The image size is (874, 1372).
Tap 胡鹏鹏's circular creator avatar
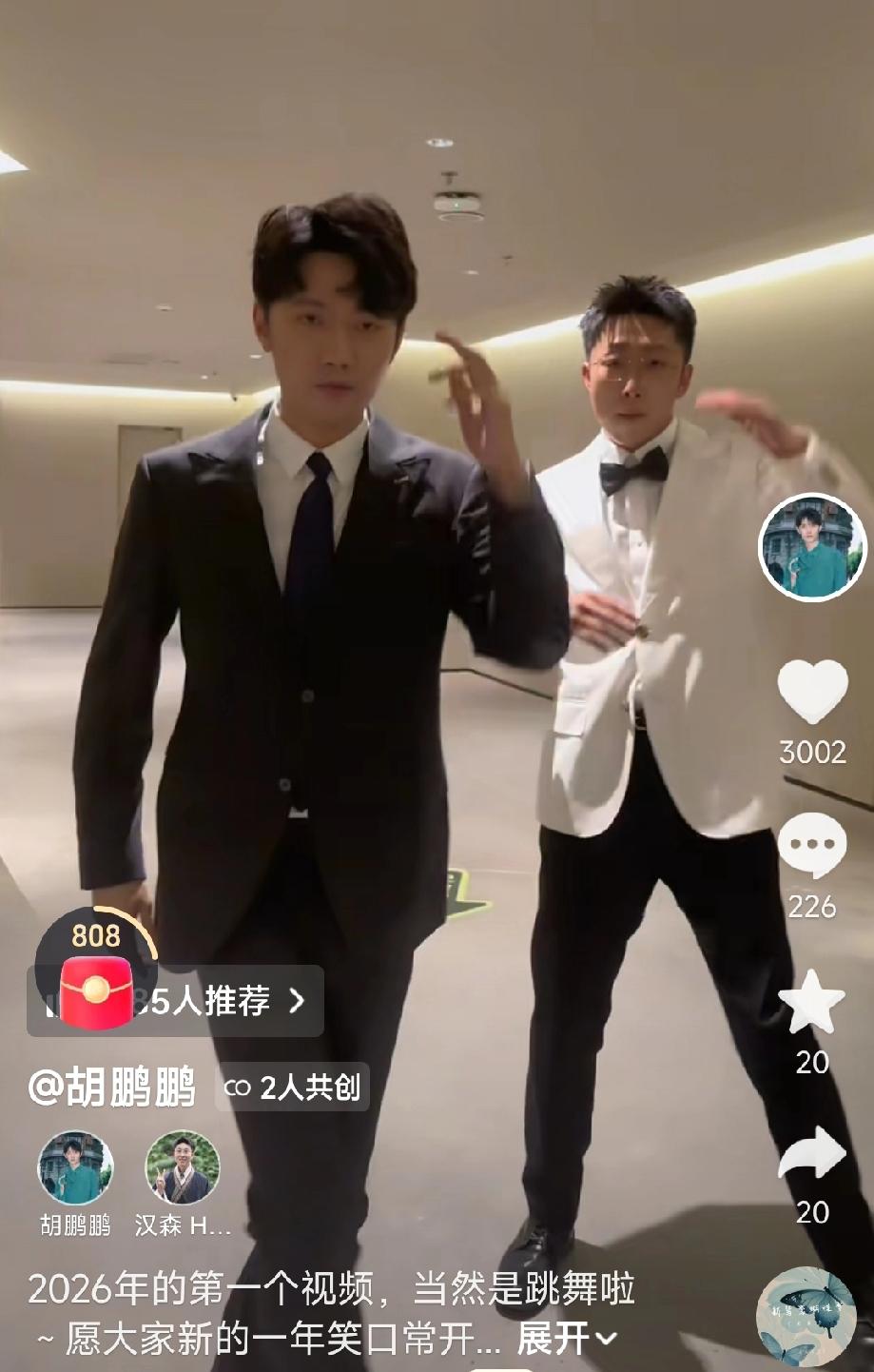[x=77, y=1163]
